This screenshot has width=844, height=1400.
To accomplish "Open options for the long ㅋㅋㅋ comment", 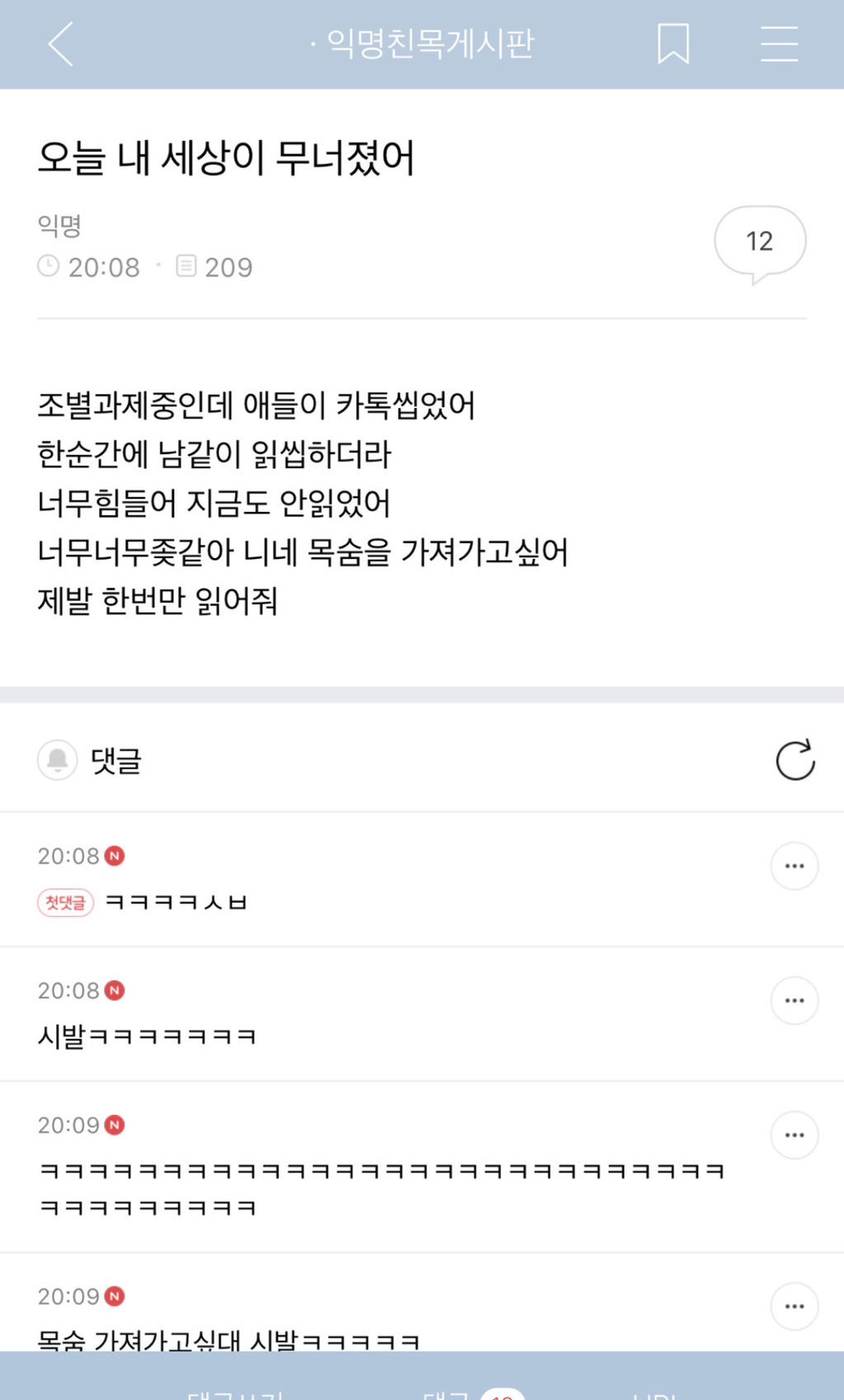I will [x=795, y=1135].
